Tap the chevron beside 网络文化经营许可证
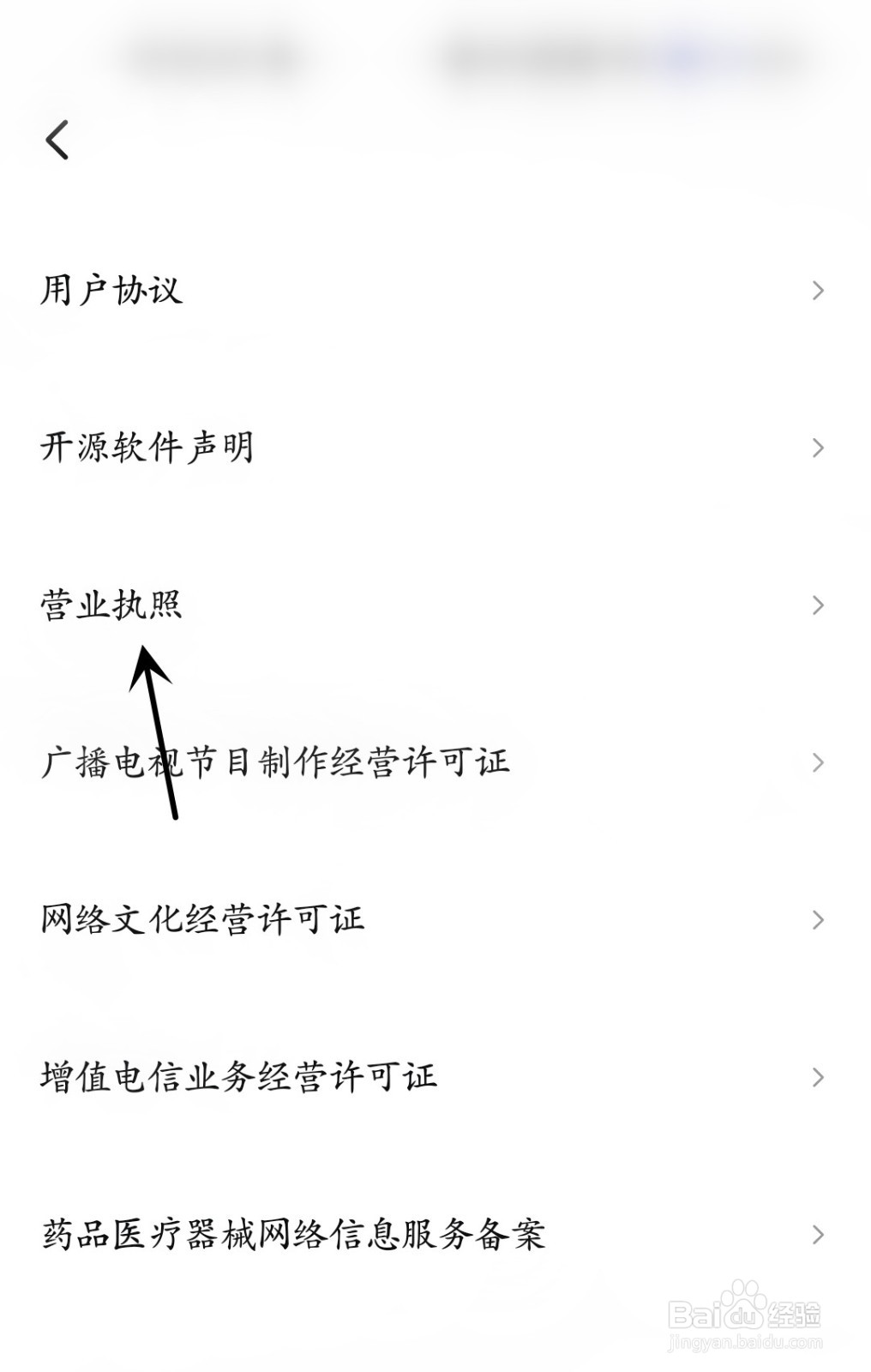The width and height of the screenshot is (871, 1372). point(819,918)
